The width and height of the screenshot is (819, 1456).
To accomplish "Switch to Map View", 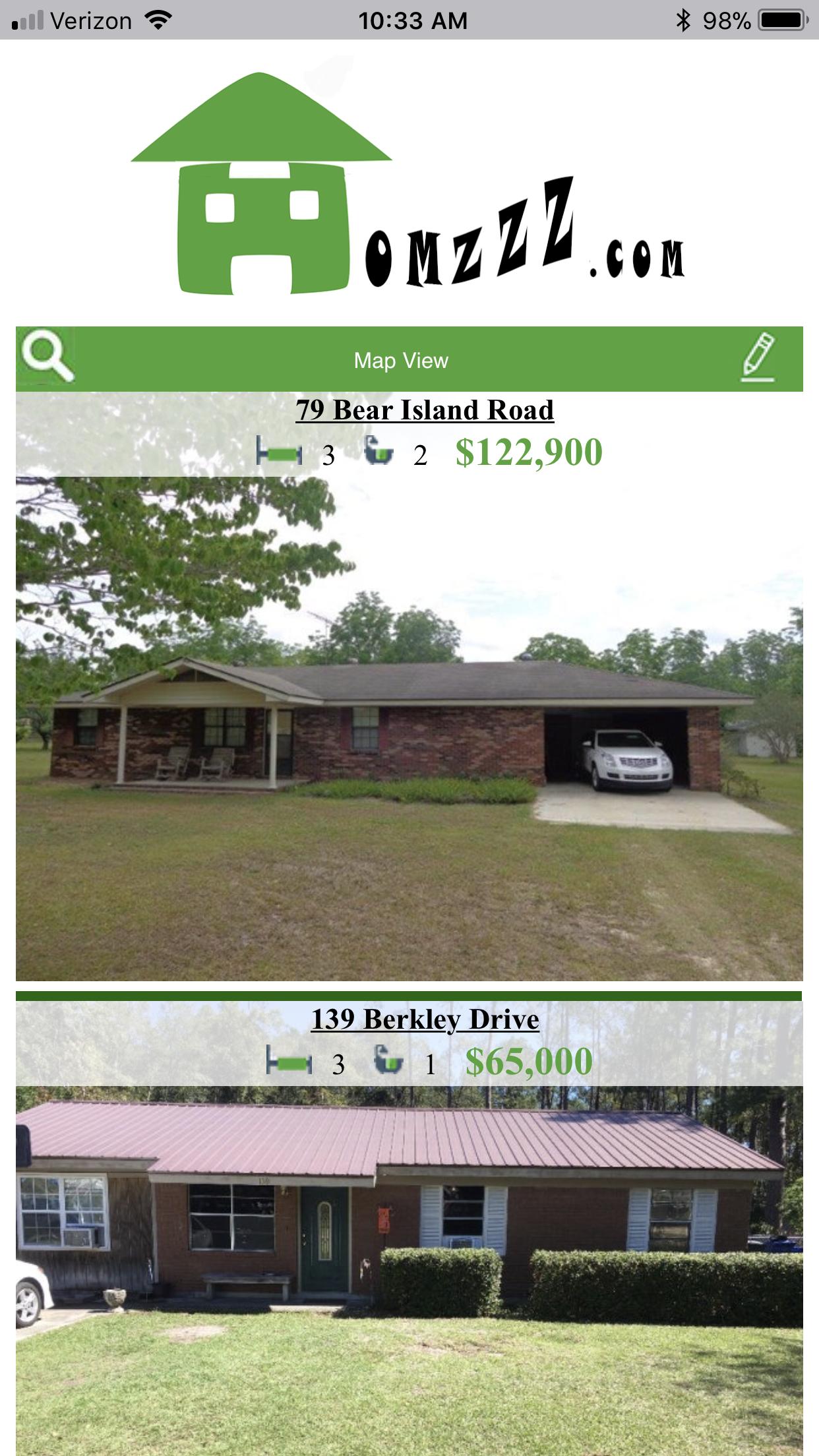I will pos(401,361).
